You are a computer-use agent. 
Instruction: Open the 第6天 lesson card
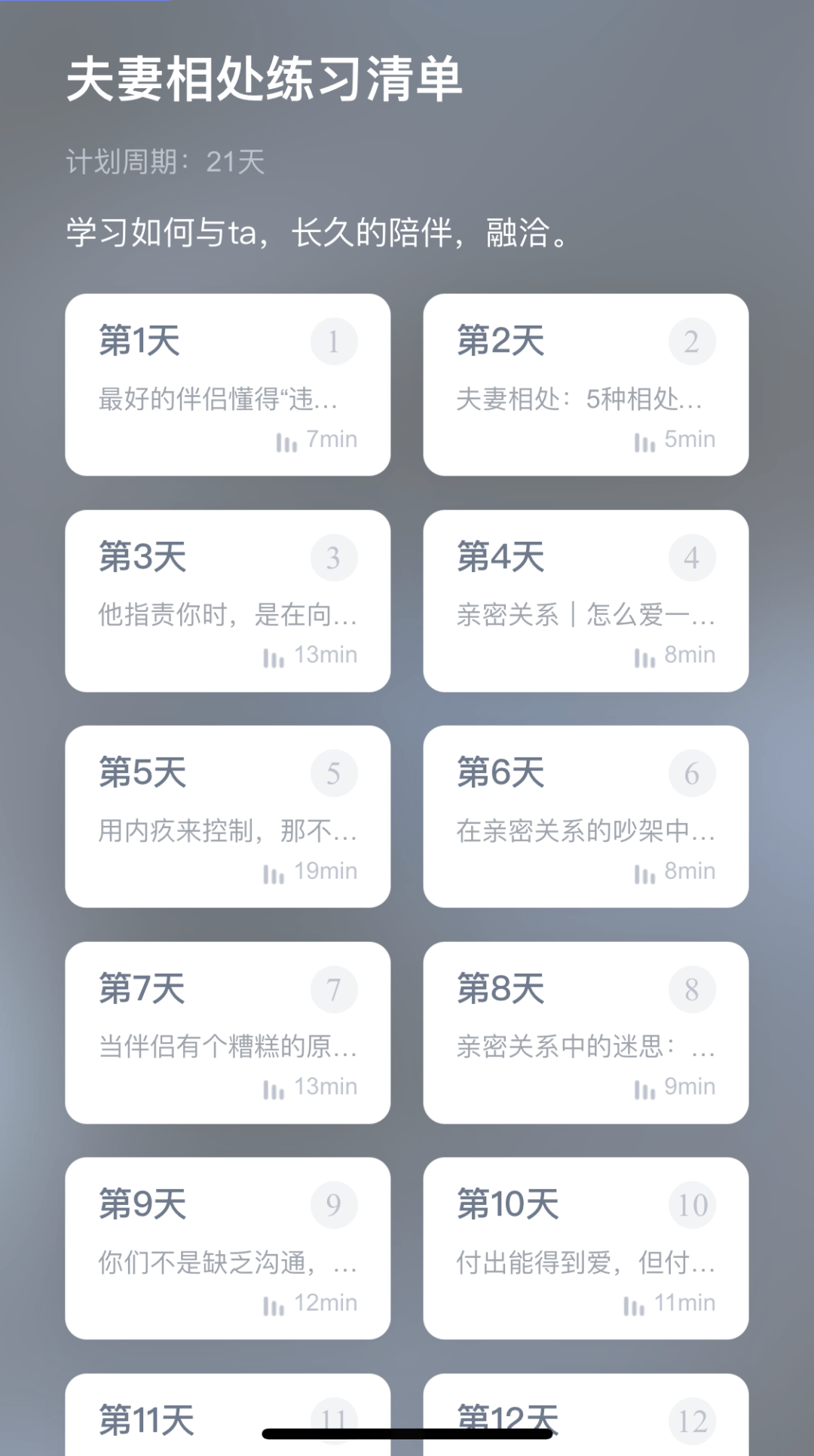(586, 816)
